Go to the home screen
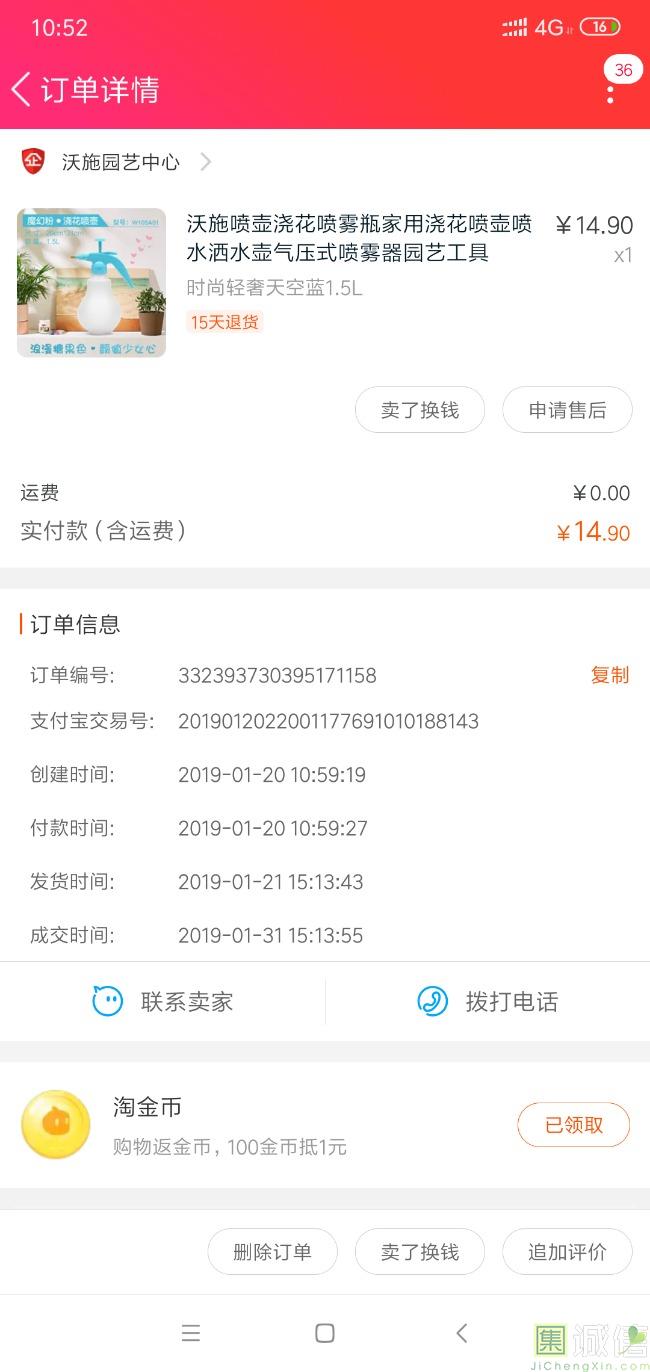650x1372 pixels. pos(325,1333)
